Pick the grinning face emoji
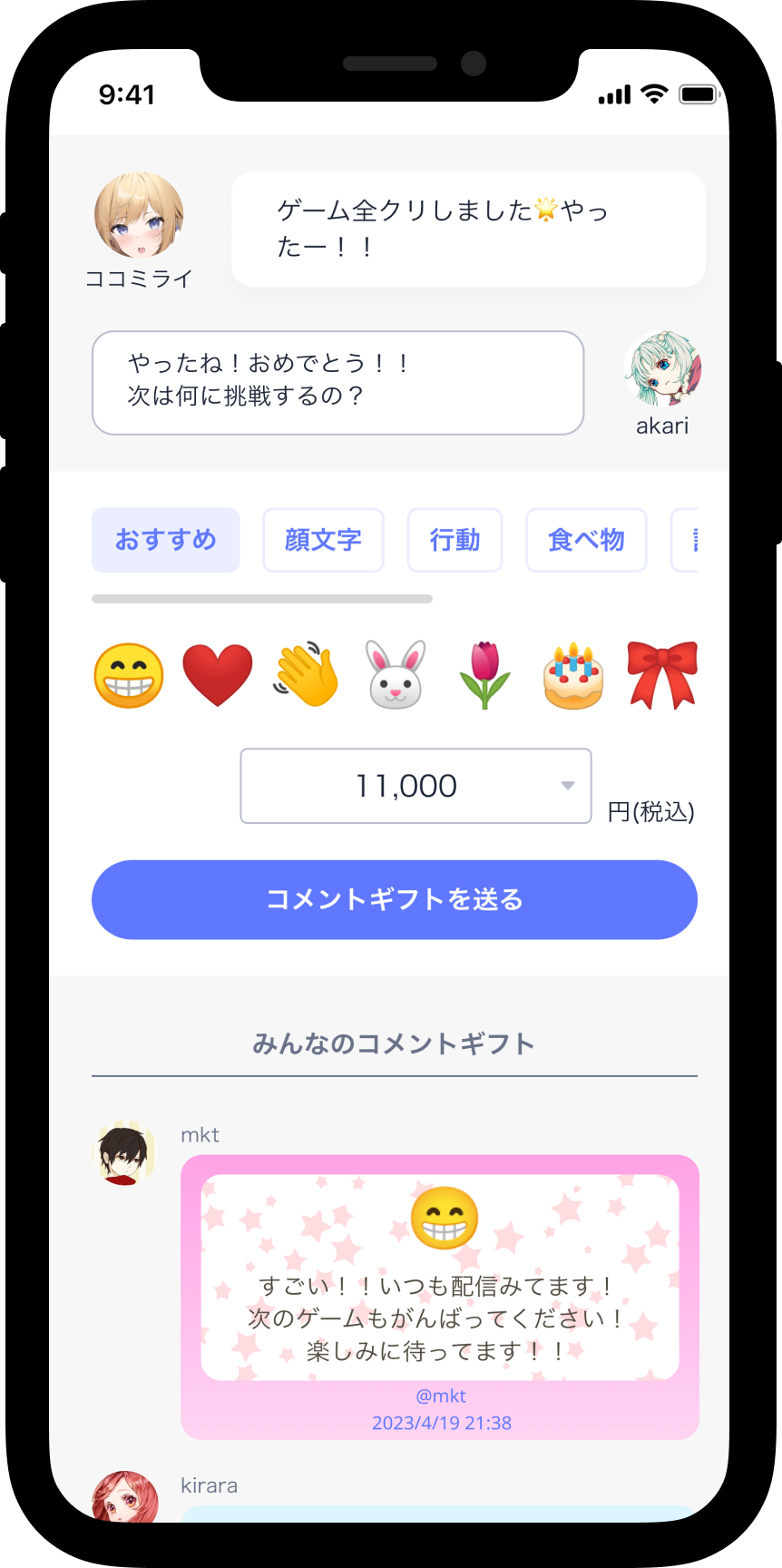 pyautogui.click(x=129, y=676)
